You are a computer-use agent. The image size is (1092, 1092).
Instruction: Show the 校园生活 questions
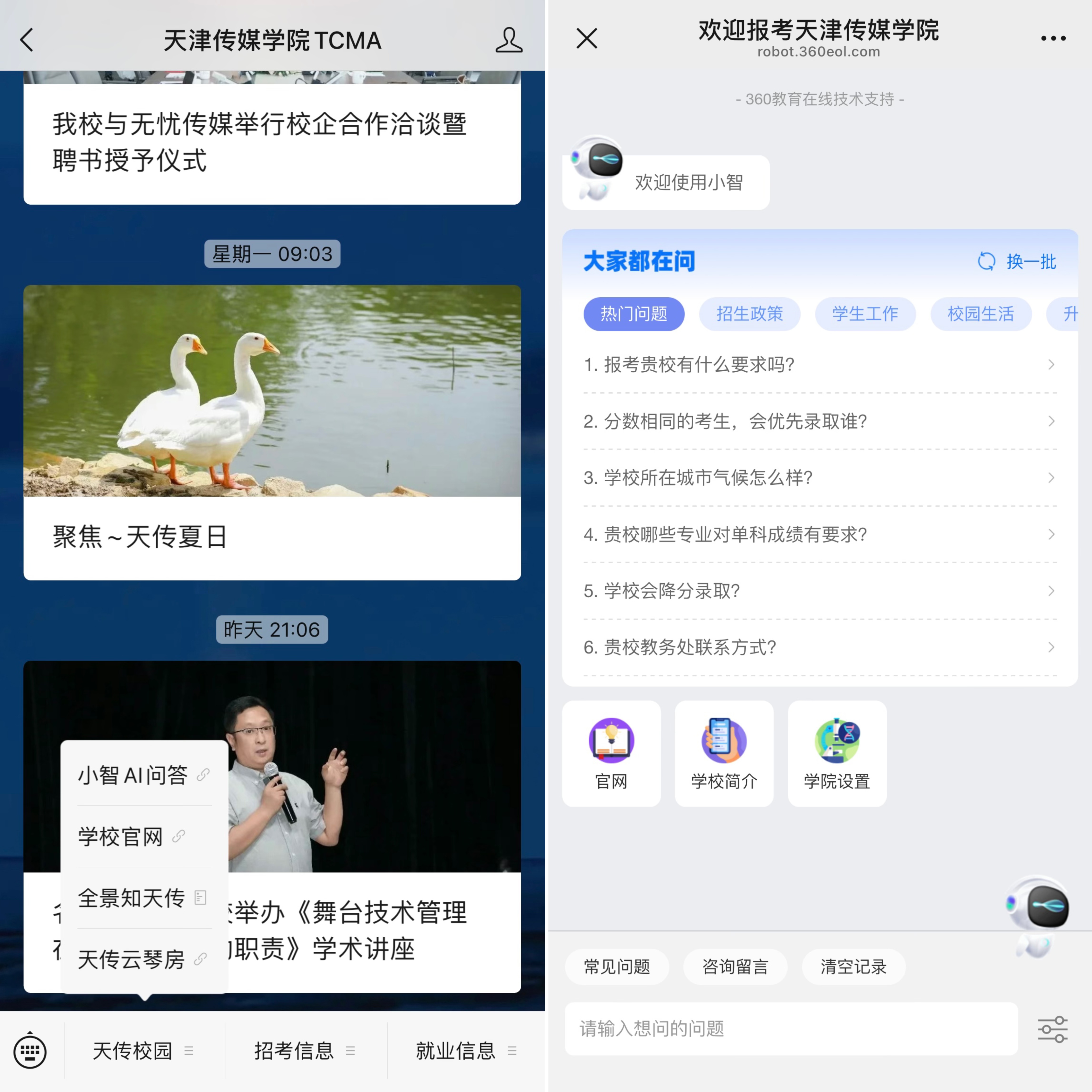point(981,314)
